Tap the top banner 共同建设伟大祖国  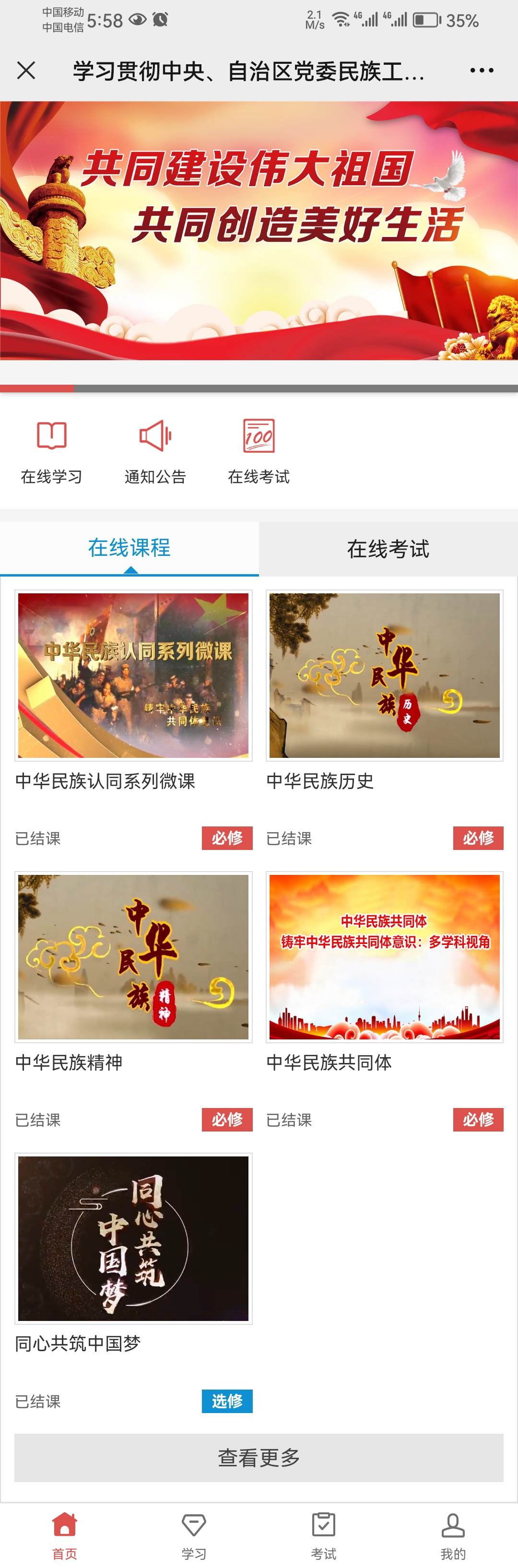pyautogui.click(x=259, y=231)
